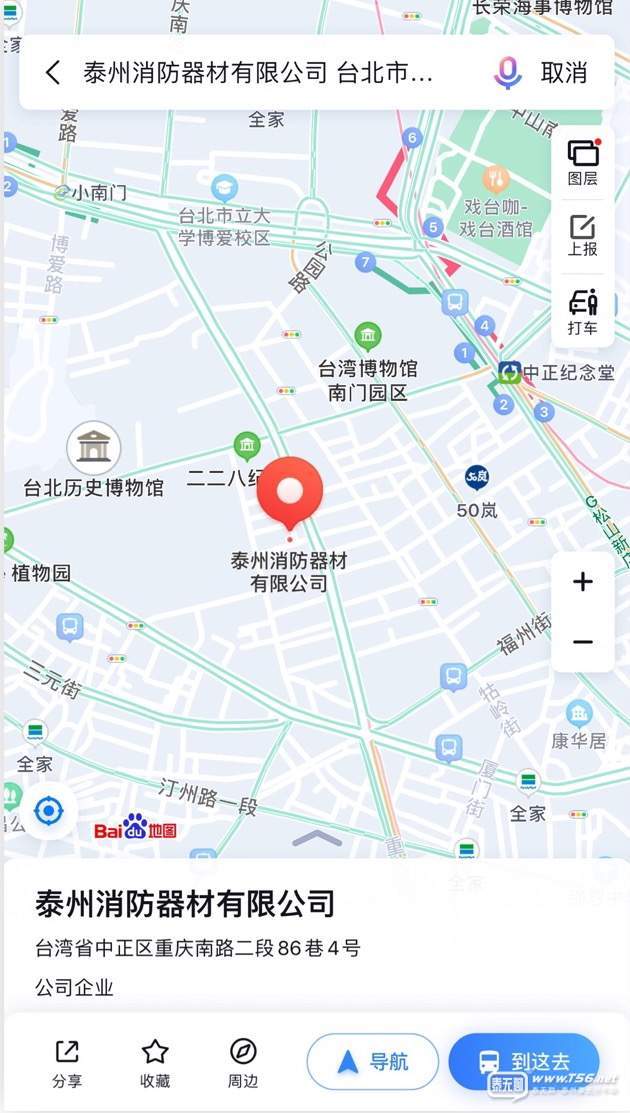This screenshot has width=630, height=1113.
Task: Open the 中正纪念堂 metro station marker
Action: (x=509, y=372)
